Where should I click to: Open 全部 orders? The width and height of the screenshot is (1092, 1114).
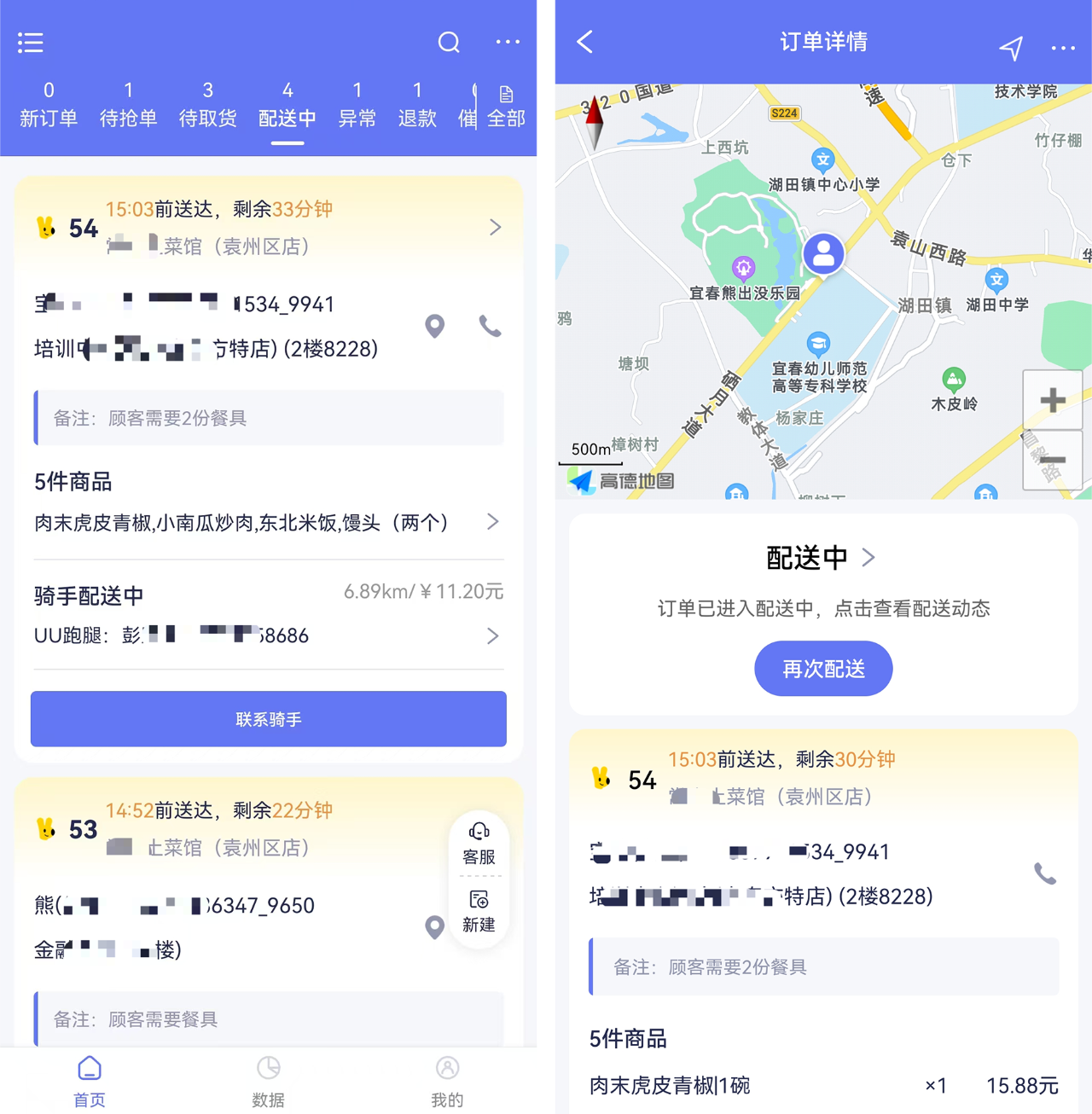[506, 107]
